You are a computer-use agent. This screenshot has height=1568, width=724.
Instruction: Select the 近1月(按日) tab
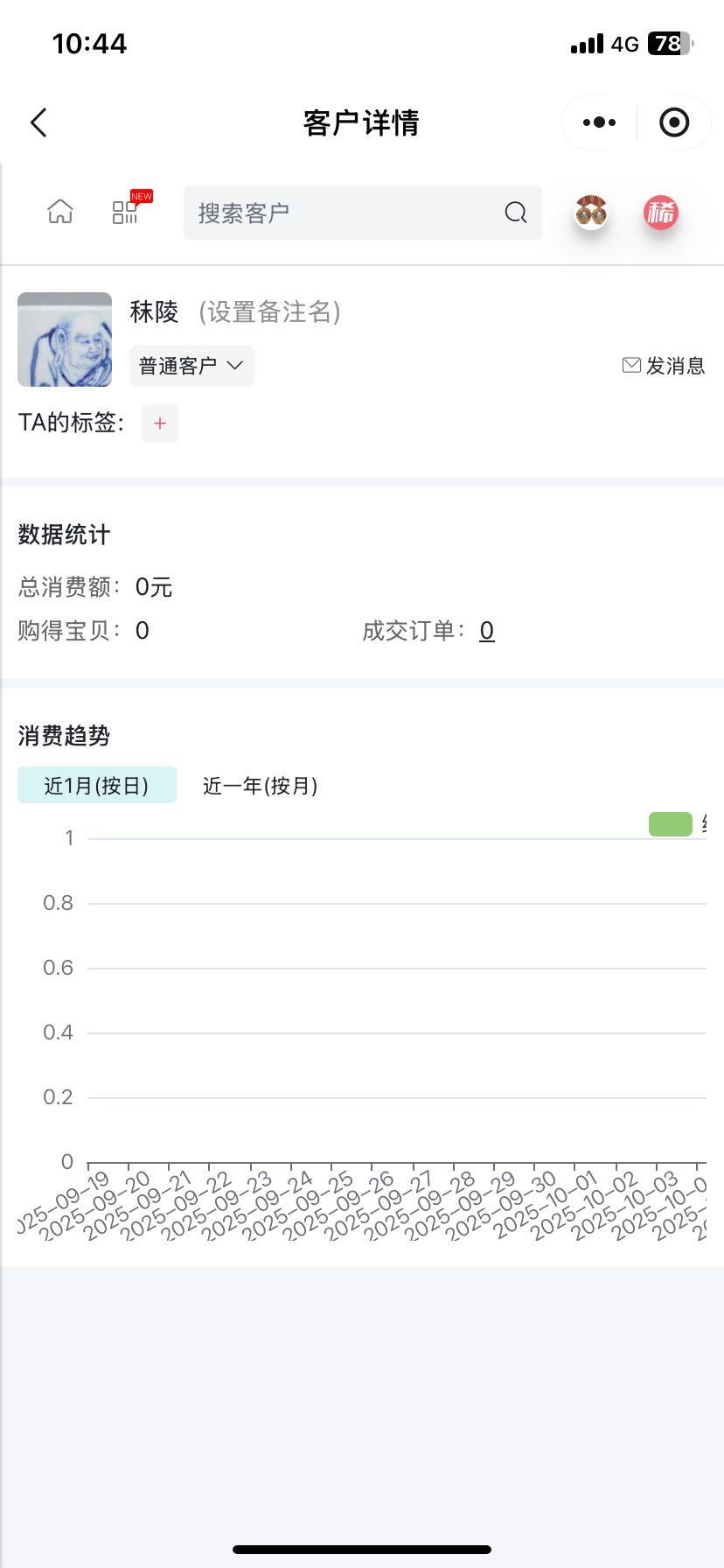coord(97,786)
